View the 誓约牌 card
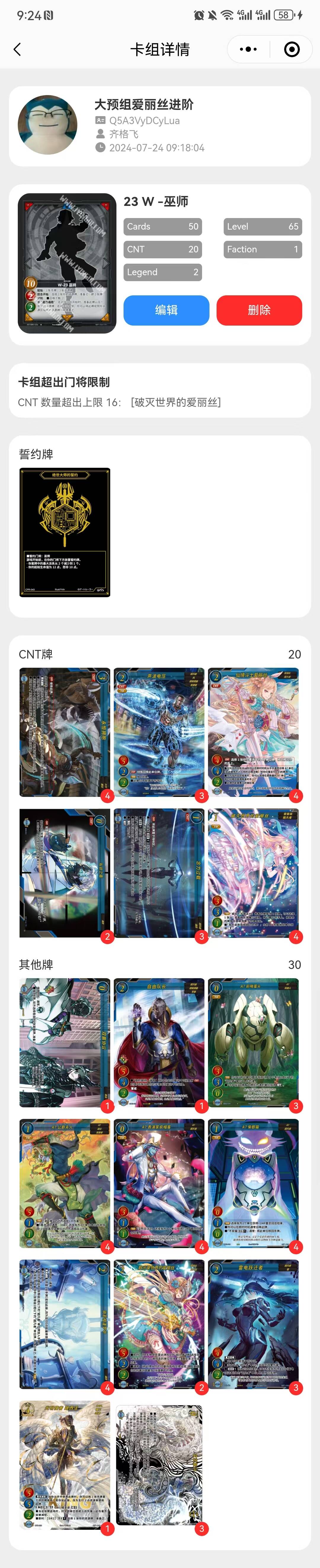The height and width of the screenshot is (1568, 320). click(x=65, y=533)
